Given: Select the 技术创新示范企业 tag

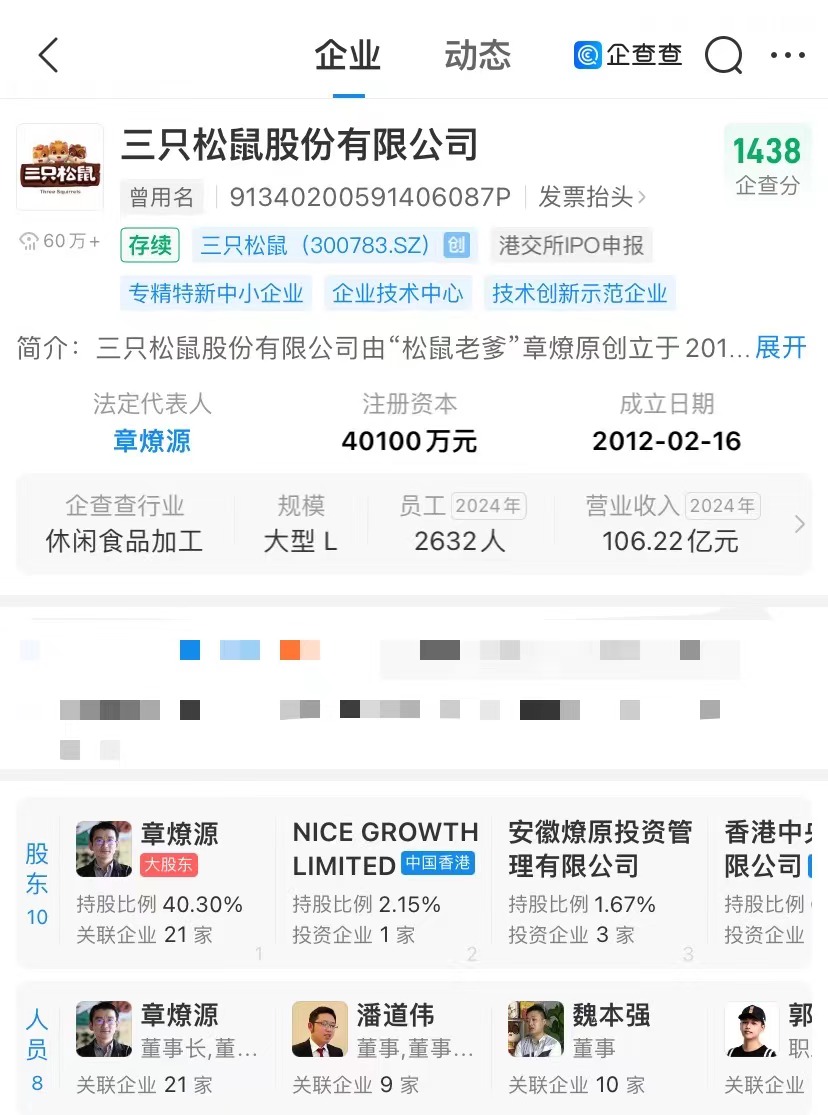Looking at the screenshot, I should [x=579, y=294].
